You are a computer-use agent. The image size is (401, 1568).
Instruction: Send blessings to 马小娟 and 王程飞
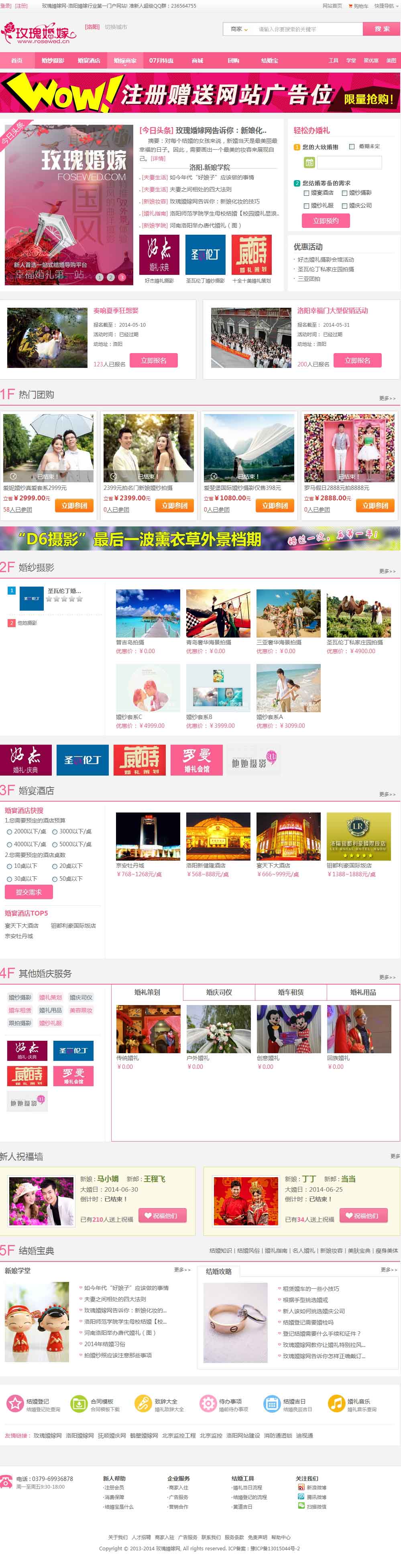point(163,1216)
